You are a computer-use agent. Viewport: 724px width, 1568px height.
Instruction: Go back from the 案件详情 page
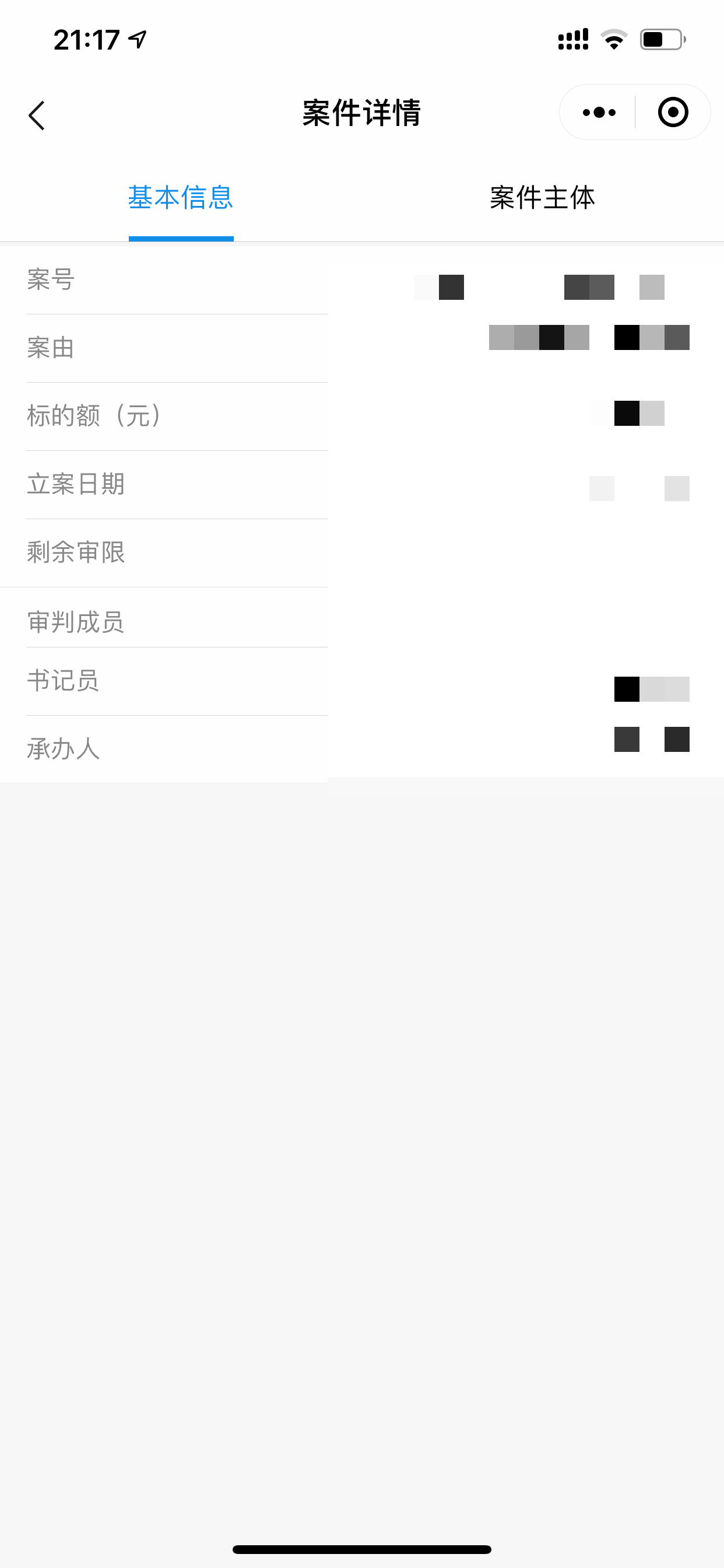(37, 115)
